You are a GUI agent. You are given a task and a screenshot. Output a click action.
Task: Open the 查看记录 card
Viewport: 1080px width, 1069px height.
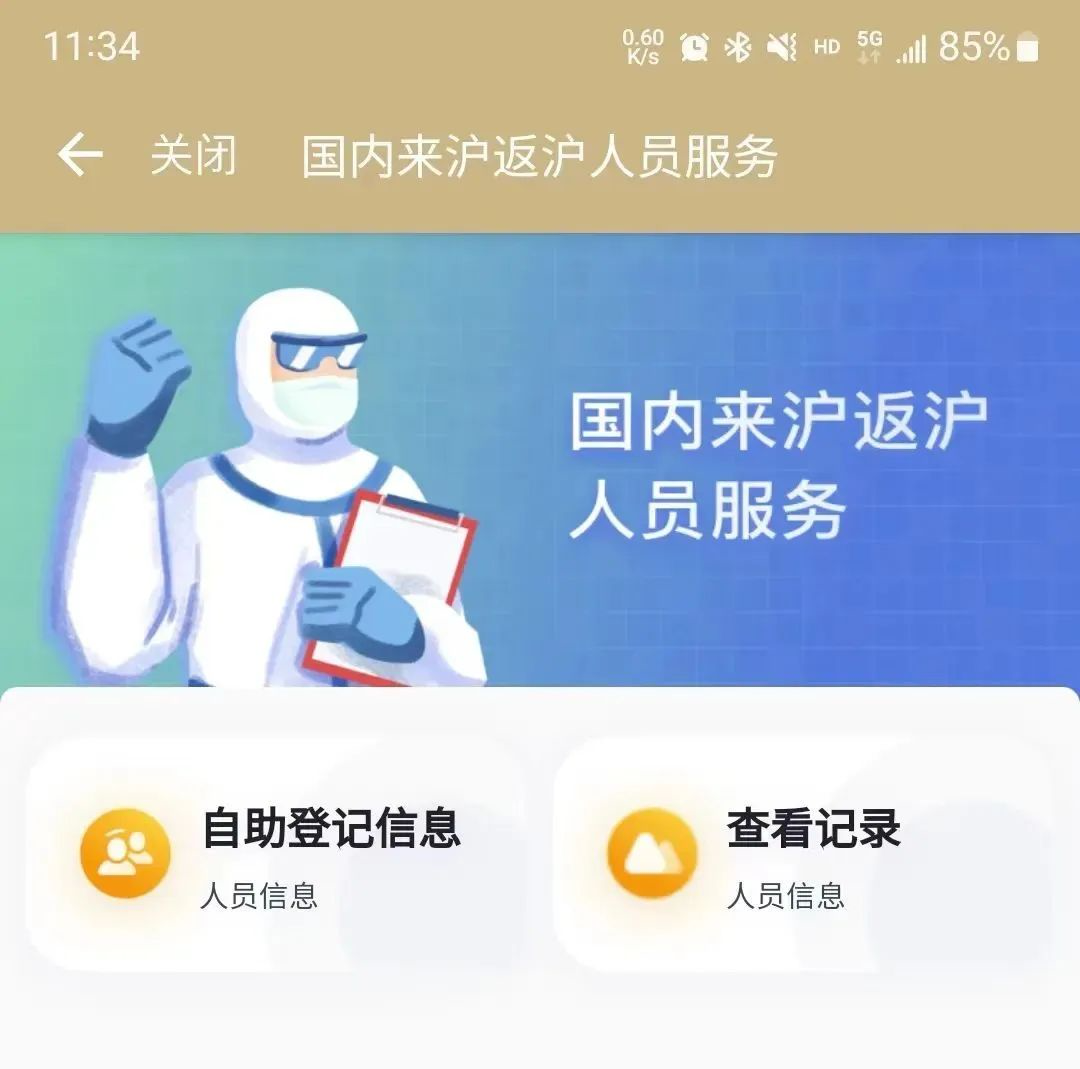tap(802, 854)
